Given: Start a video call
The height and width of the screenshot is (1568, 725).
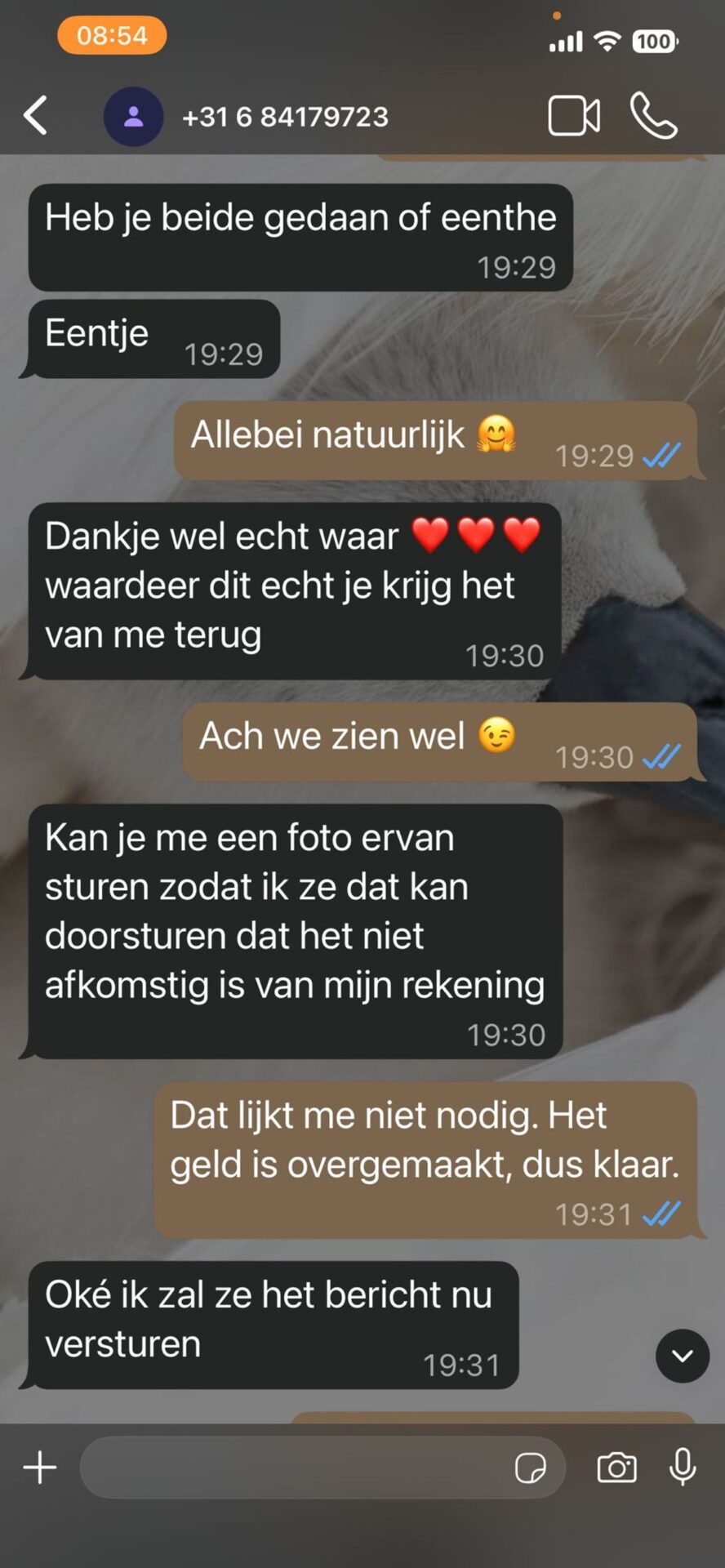Looking at the screenshot, I should pos(574,116).
